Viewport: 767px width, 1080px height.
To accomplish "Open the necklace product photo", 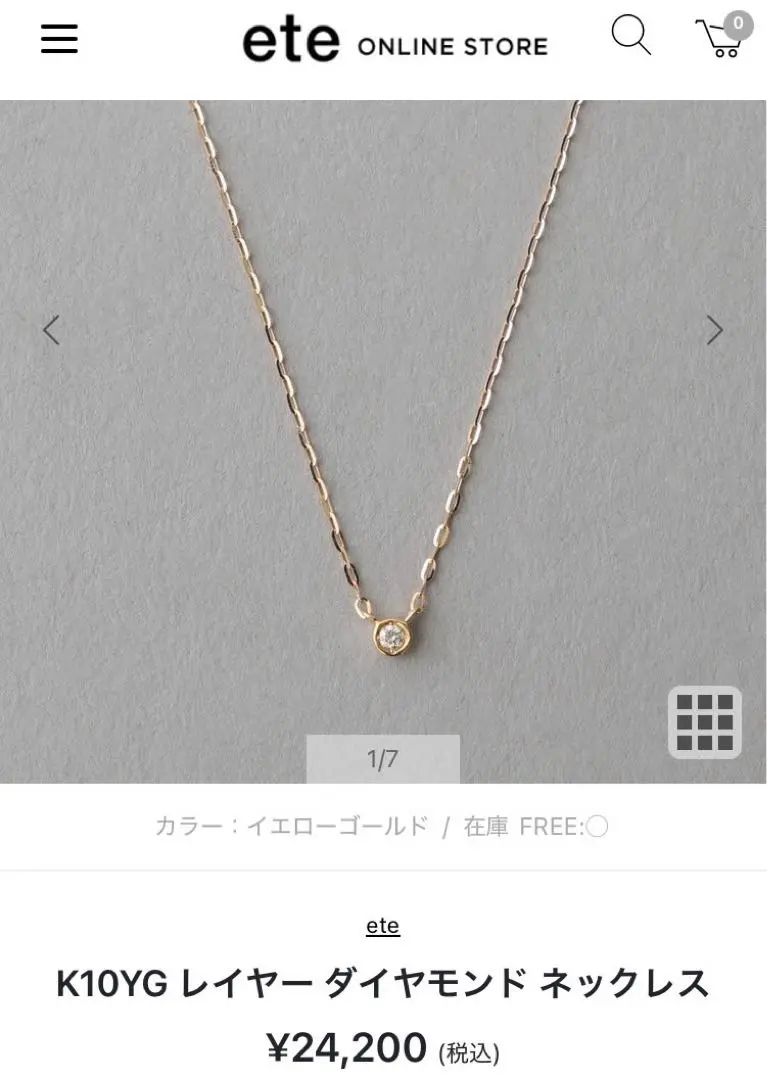I will tap(383, 440).
